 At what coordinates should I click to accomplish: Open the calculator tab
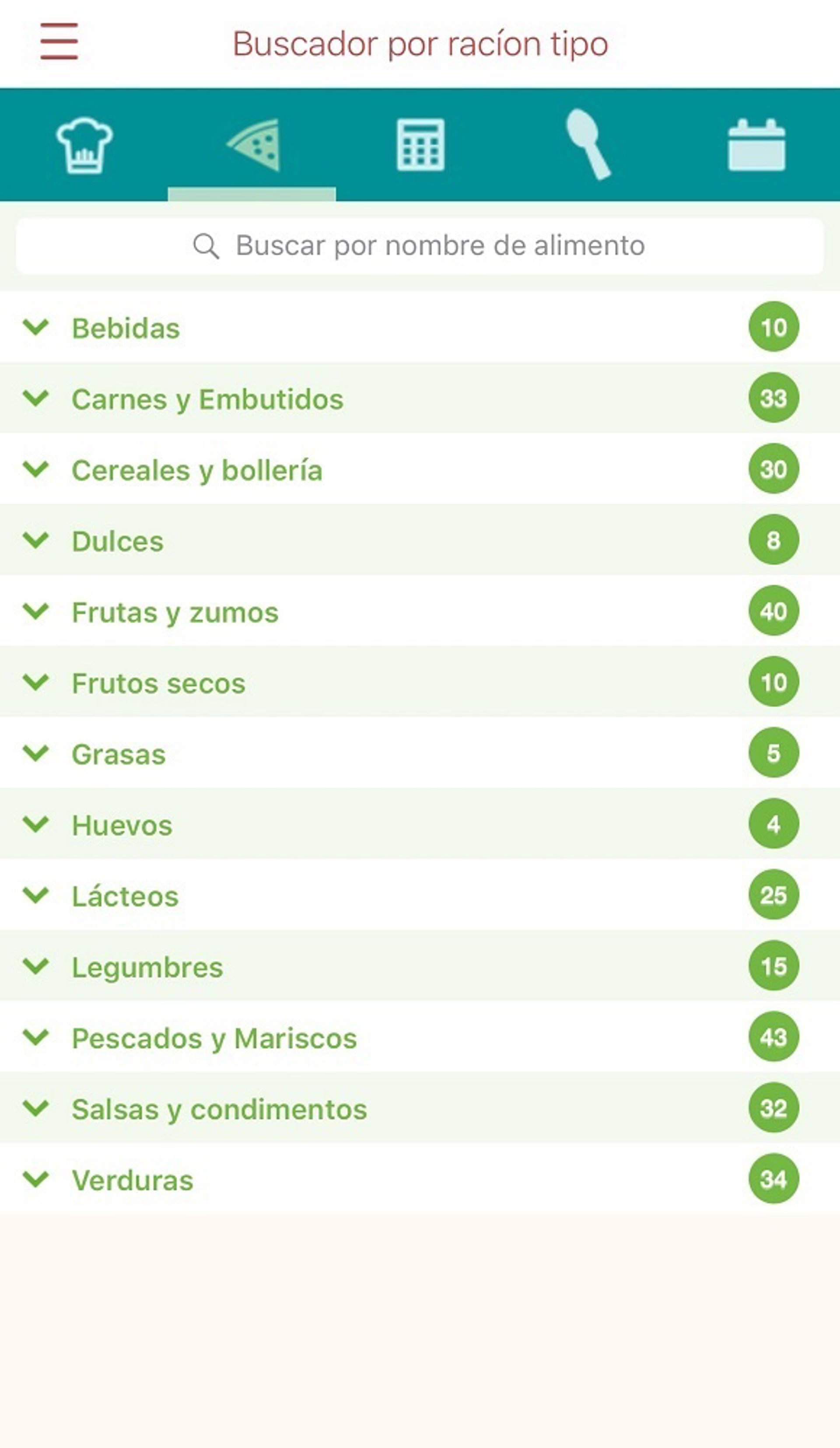[420, 145]
